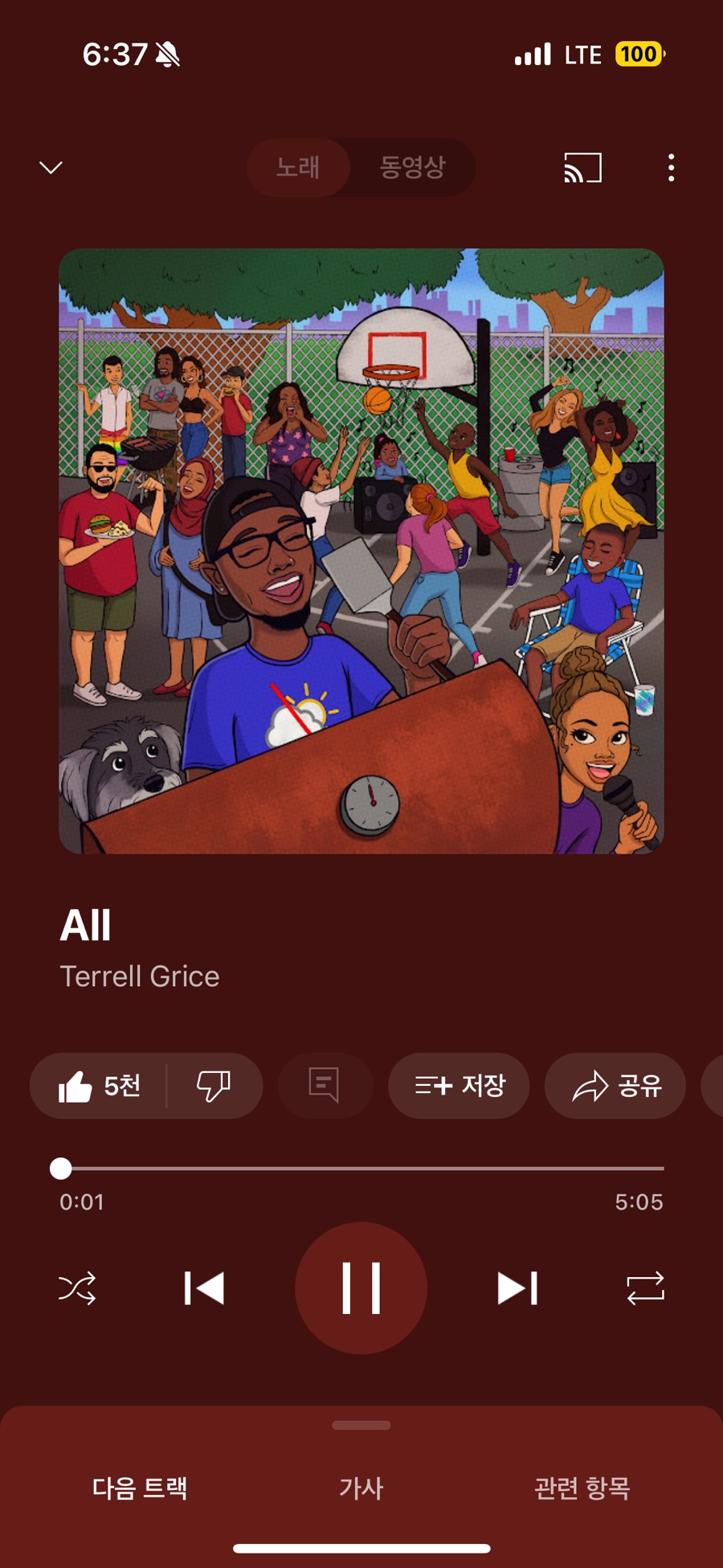Open the 다음 트랙 up next tab
Image resolution: width=723 pixels, height=1568 pixels.
pyautogui.click(x=140, y=1488)
